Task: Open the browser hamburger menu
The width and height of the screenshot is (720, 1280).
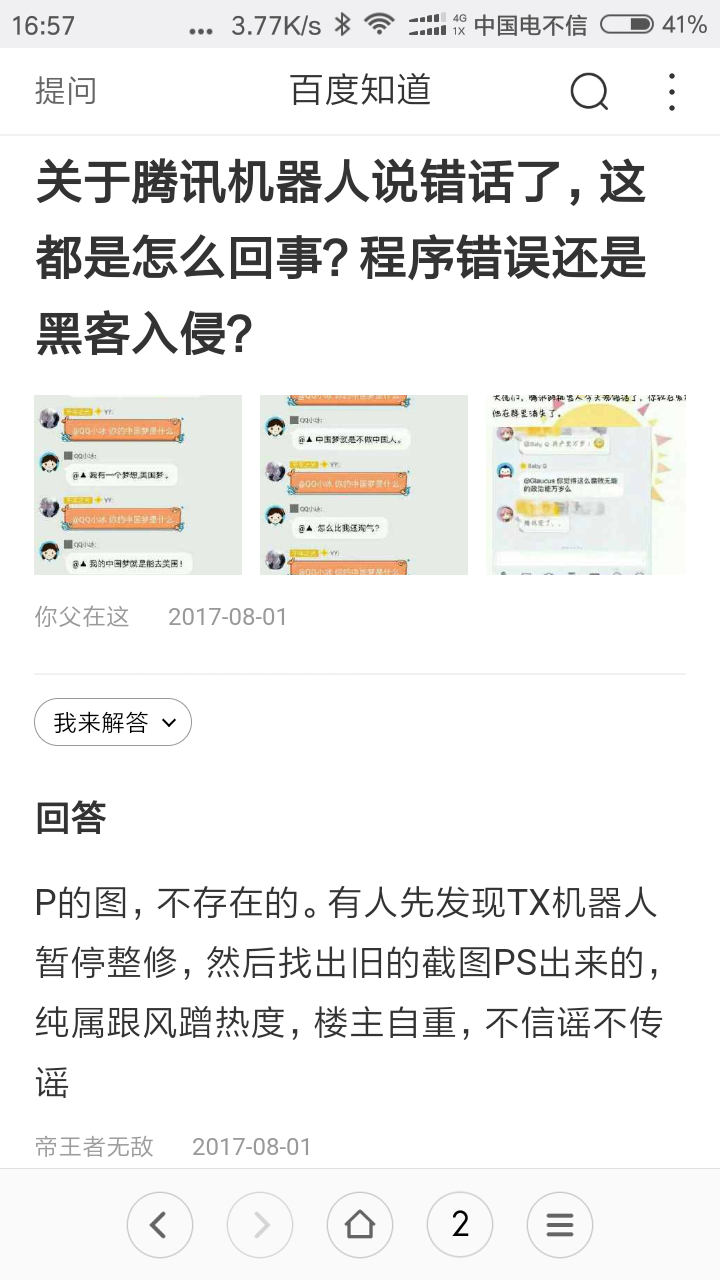Action: 560,1224
